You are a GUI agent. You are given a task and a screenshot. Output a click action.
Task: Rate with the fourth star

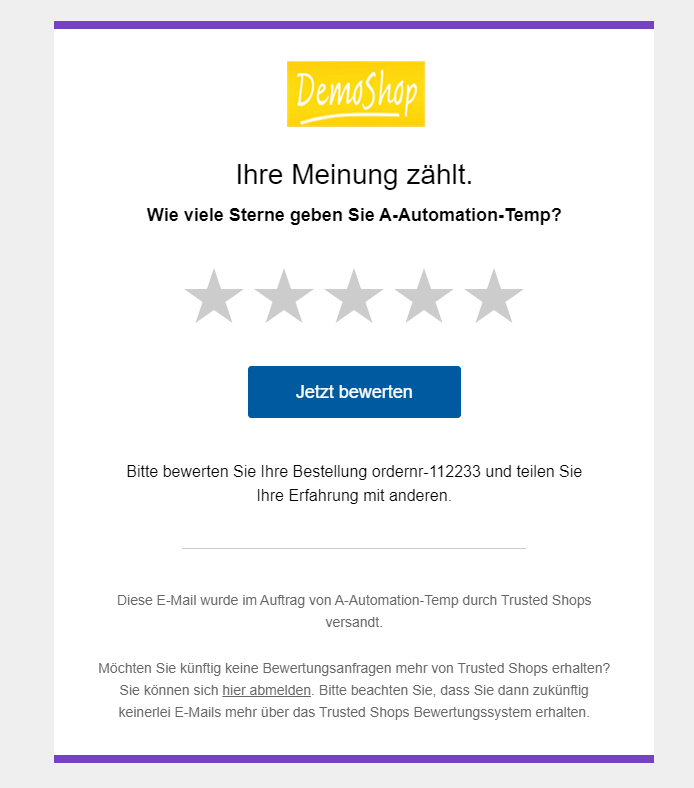(x=424, y=297)
